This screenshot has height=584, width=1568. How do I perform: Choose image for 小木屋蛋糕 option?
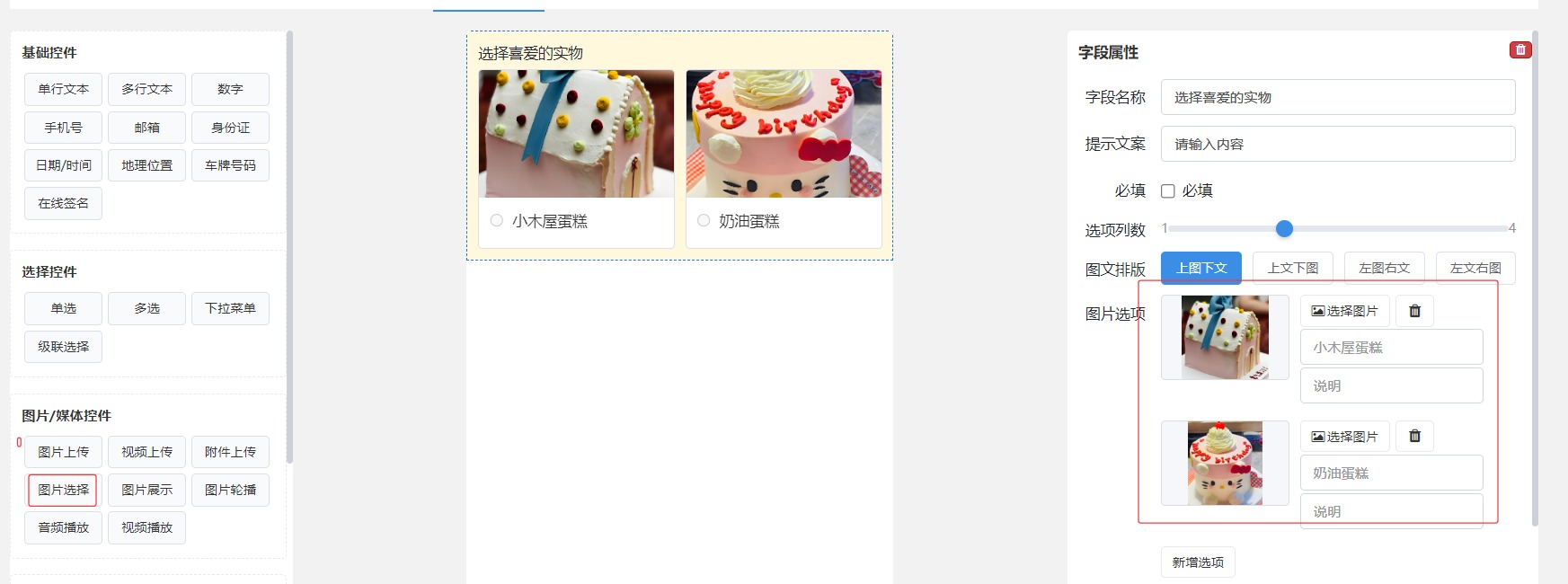1344,311
